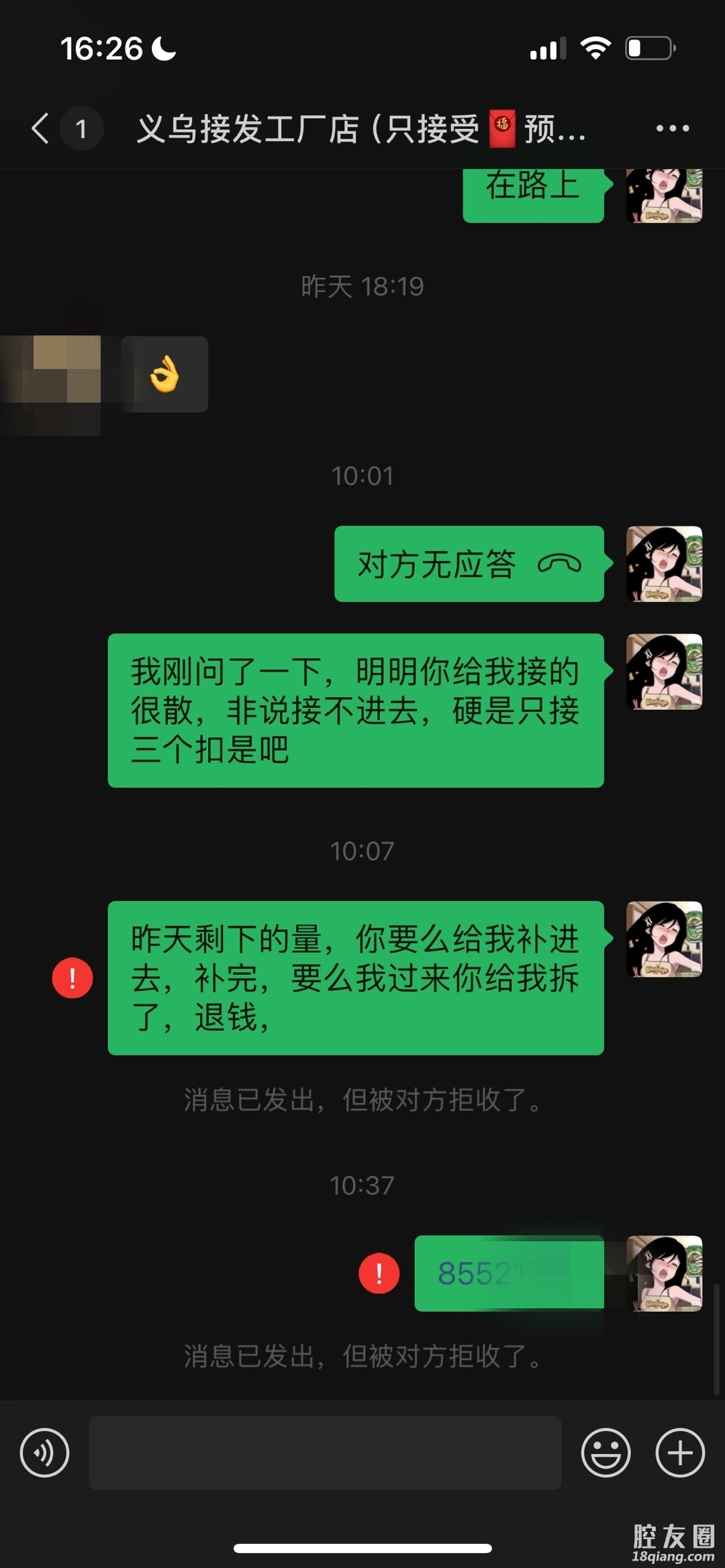Open my avatar next to 对方无应答

point(664,564)
